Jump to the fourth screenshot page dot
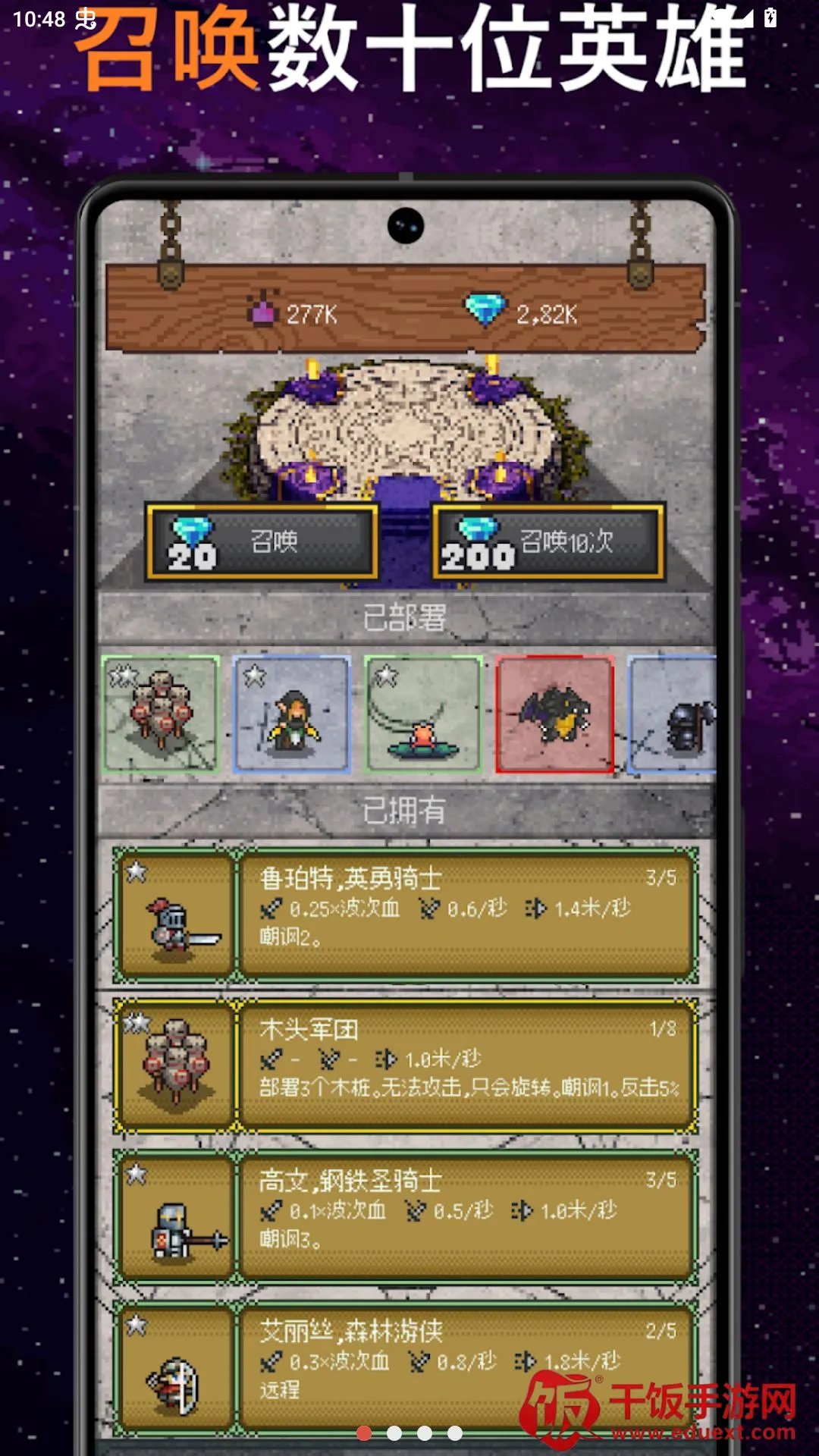Image resolution: width=819 pixels, height=1456 pixels. pos(455,1432)
